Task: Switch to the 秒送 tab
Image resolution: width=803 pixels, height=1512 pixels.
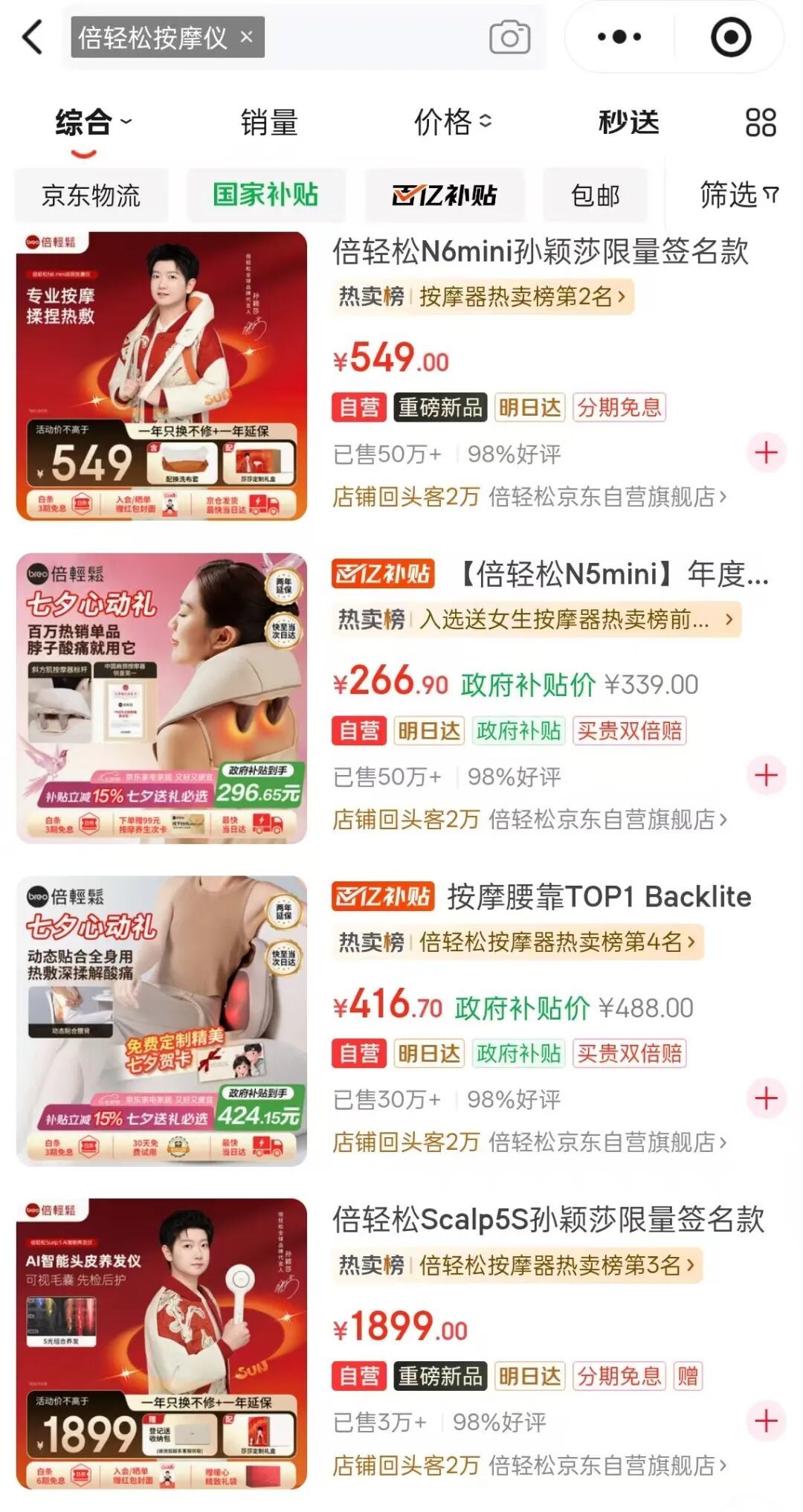Action: pos(629,122)
